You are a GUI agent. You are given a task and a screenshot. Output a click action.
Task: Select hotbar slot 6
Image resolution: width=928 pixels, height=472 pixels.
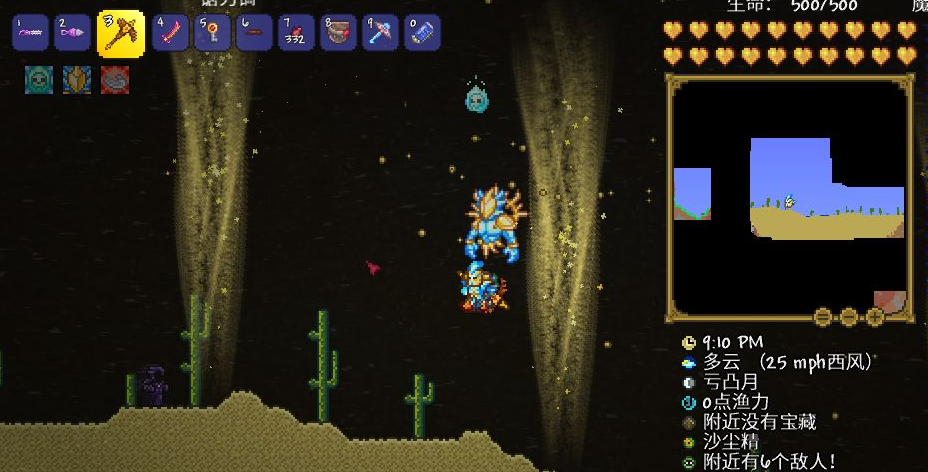coord(254,33)
